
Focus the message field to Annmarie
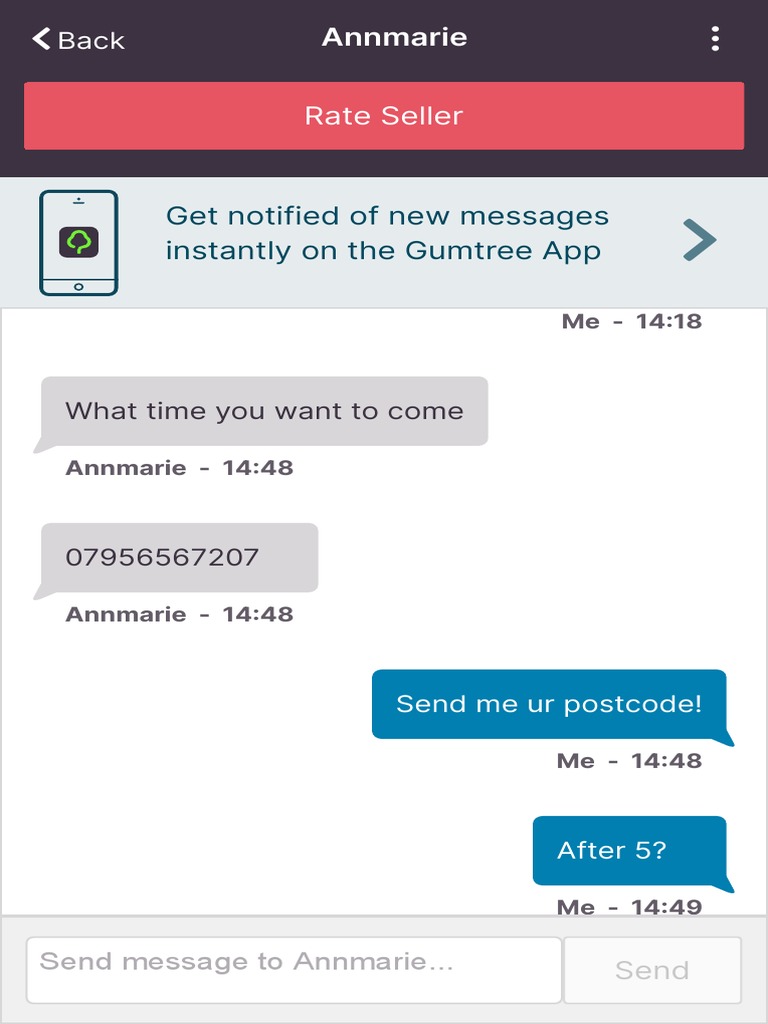click(294, 970)
